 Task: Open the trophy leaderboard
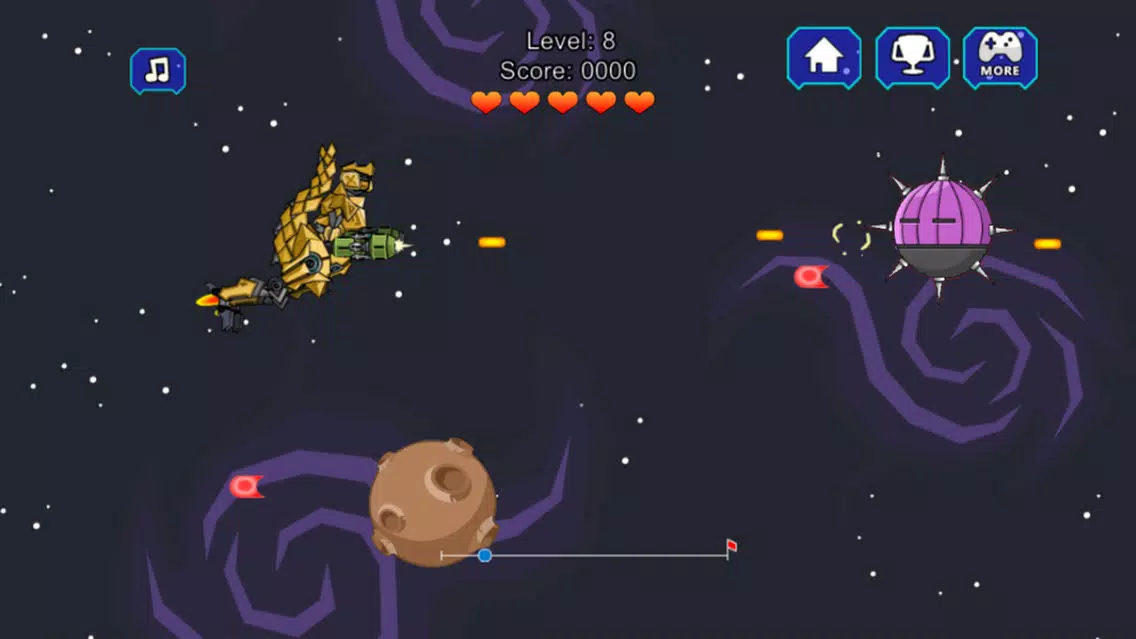click(x=912, y=58)
